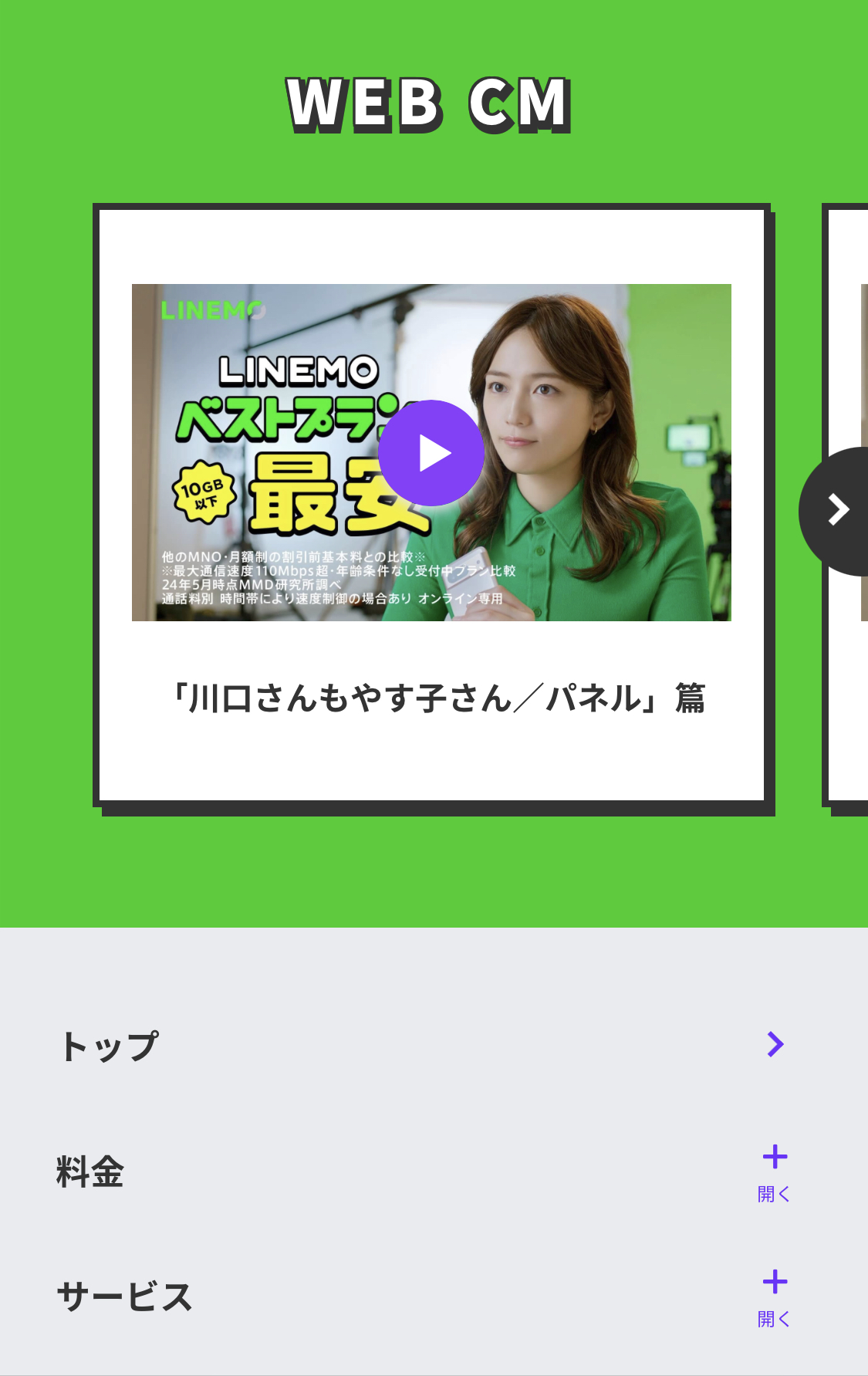Play the 川口さんもやす子さん／パネル commercial video
The width and height of the screenshot is (868, 1376).
point(431,453)
